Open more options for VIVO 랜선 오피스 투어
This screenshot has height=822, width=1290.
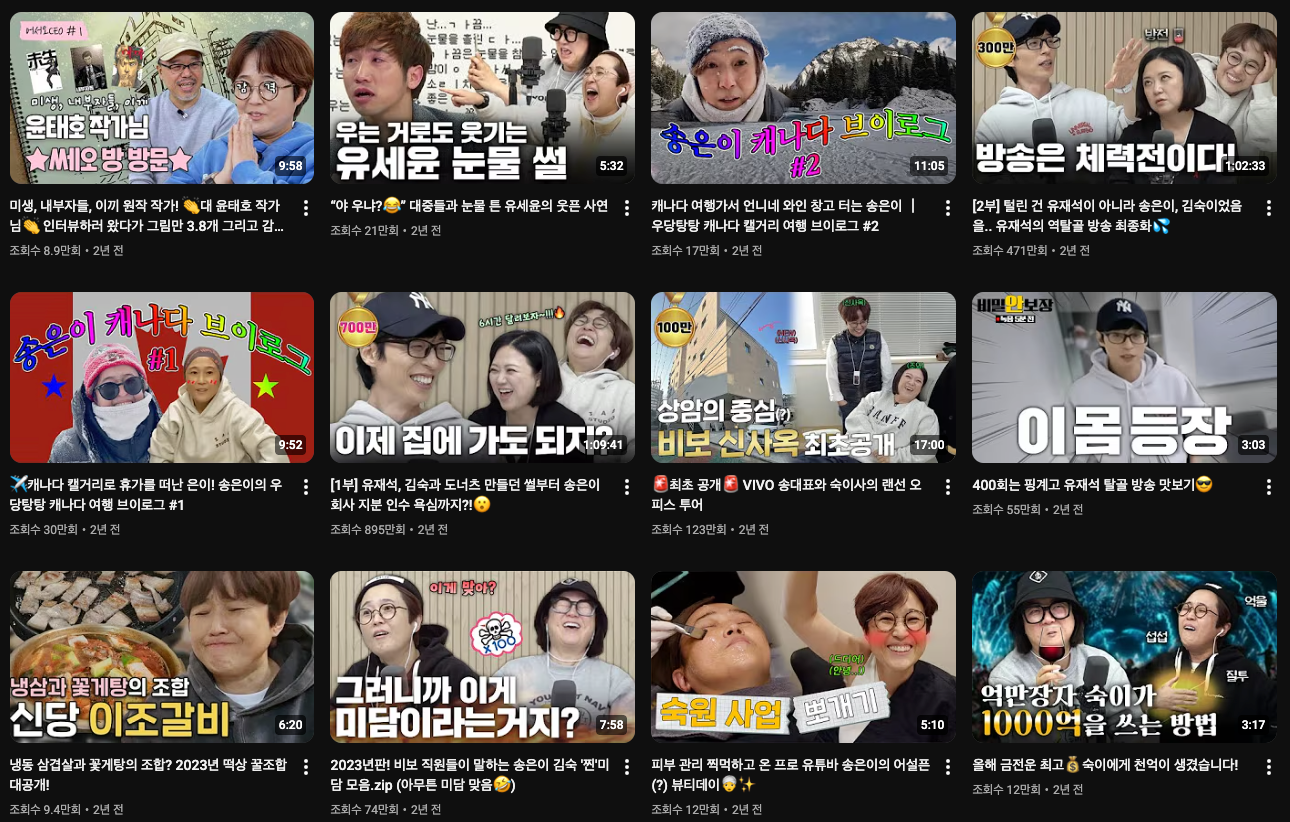tap(948, 487)
